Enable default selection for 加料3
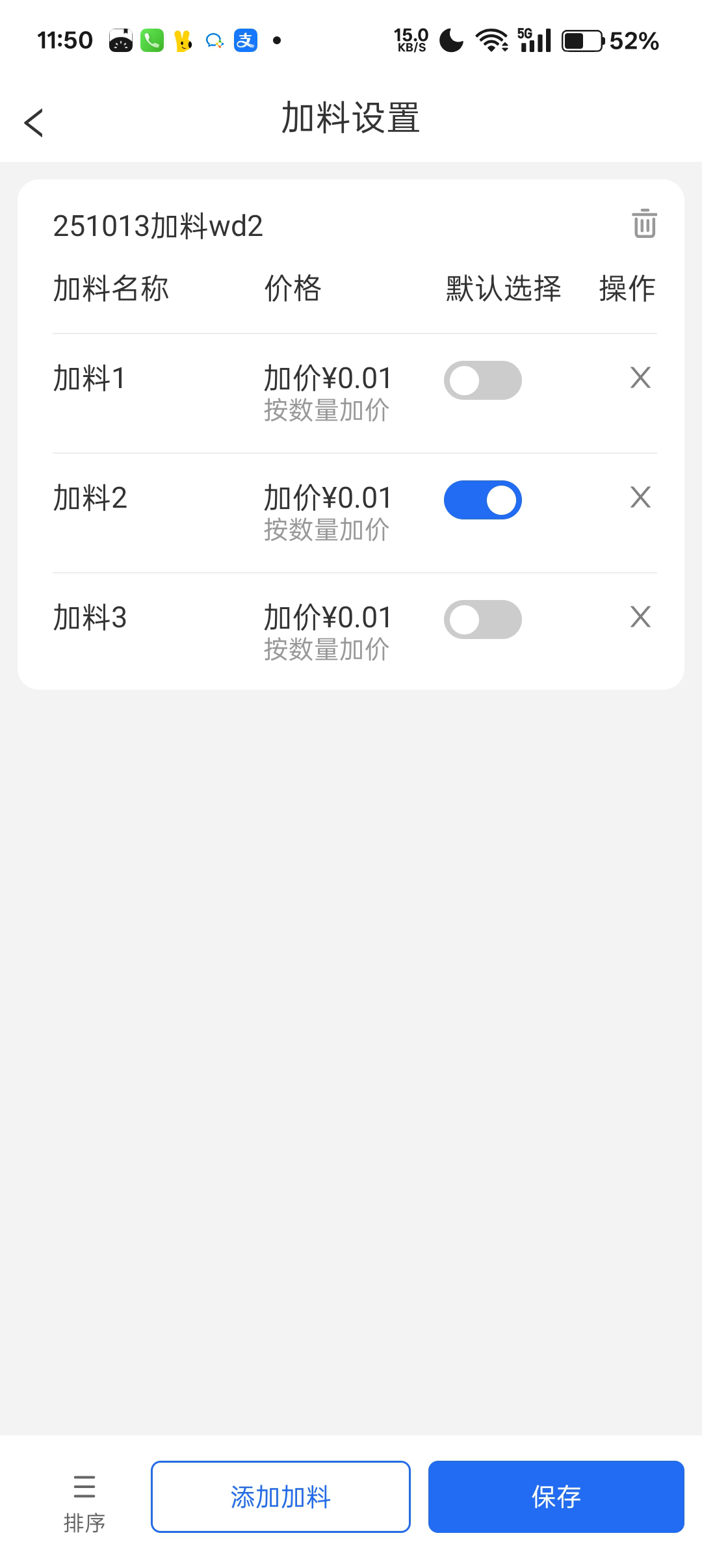 pos(482,620)
